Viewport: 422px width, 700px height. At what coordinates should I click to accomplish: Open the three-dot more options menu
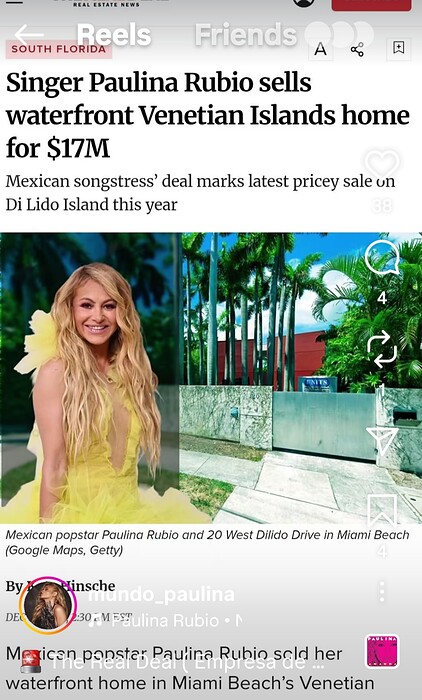382,592
